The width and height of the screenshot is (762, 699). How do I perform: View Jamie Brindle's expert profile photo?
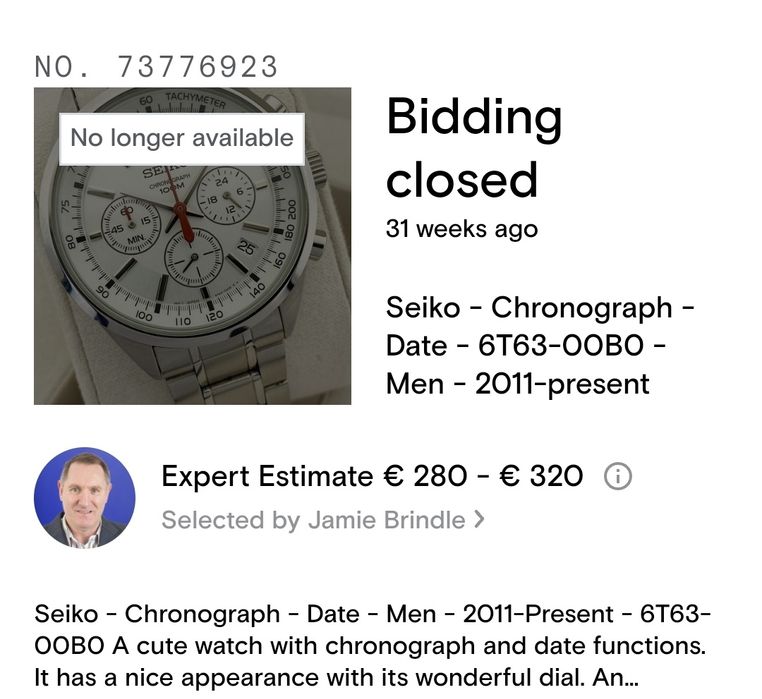[x=84, y=497]
